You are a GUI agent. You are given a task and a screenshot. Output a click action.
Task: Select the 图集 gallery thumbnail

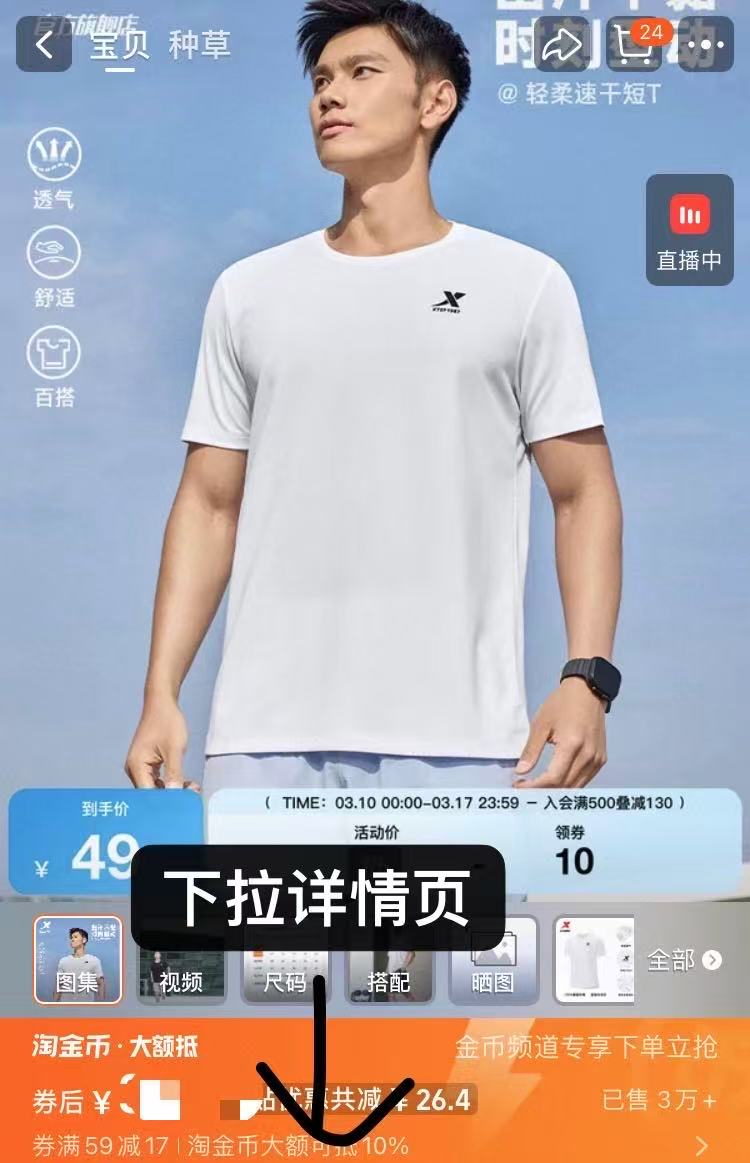point(77,960)
